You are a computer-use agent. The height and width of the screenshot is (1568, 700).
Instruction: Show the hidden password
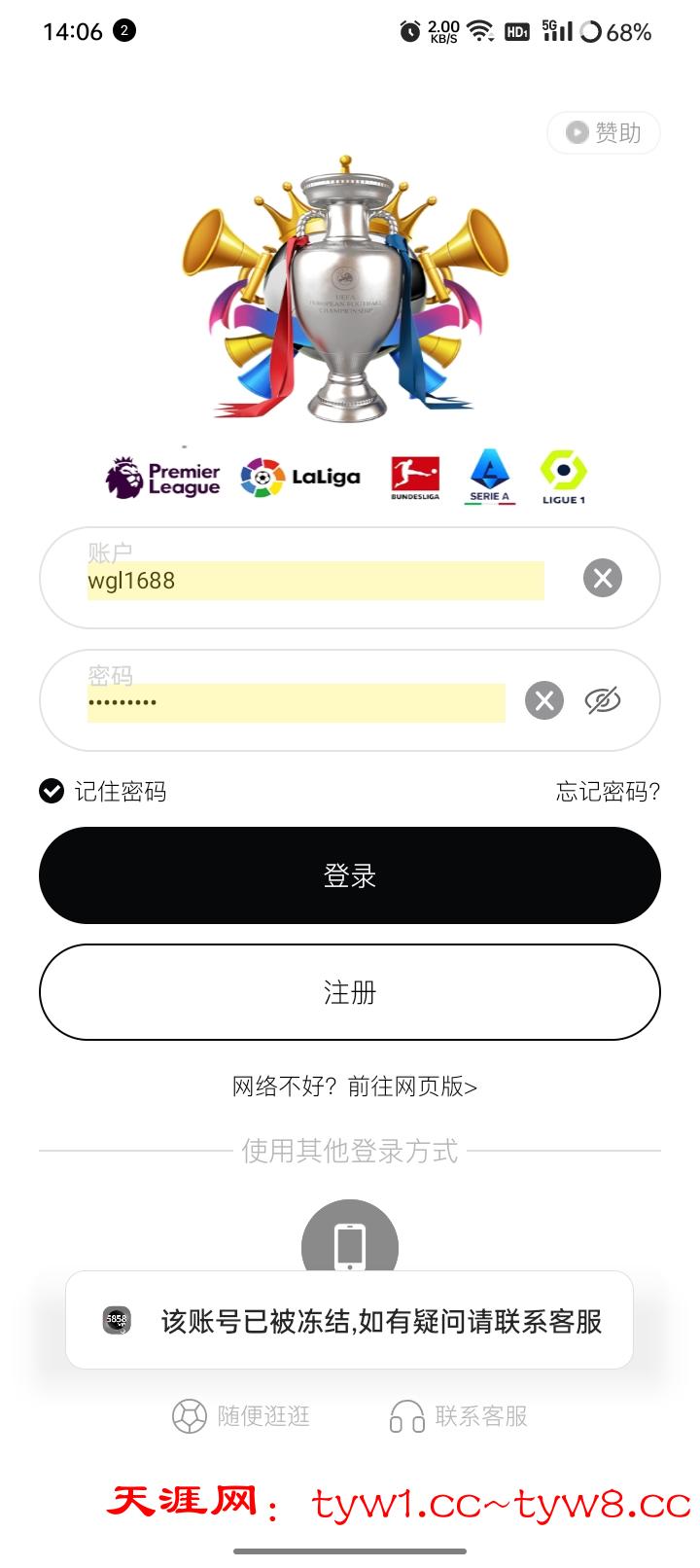click(603, 700)
